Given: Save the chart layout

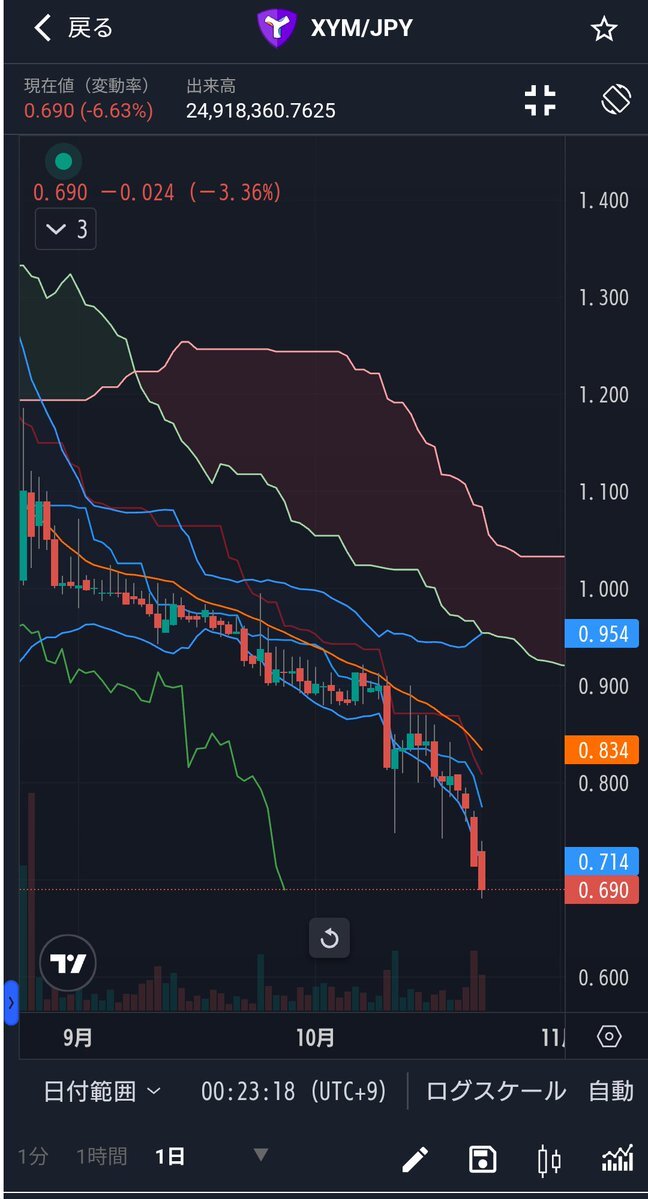Looking at the screenshot, I should pos(482,1159).
